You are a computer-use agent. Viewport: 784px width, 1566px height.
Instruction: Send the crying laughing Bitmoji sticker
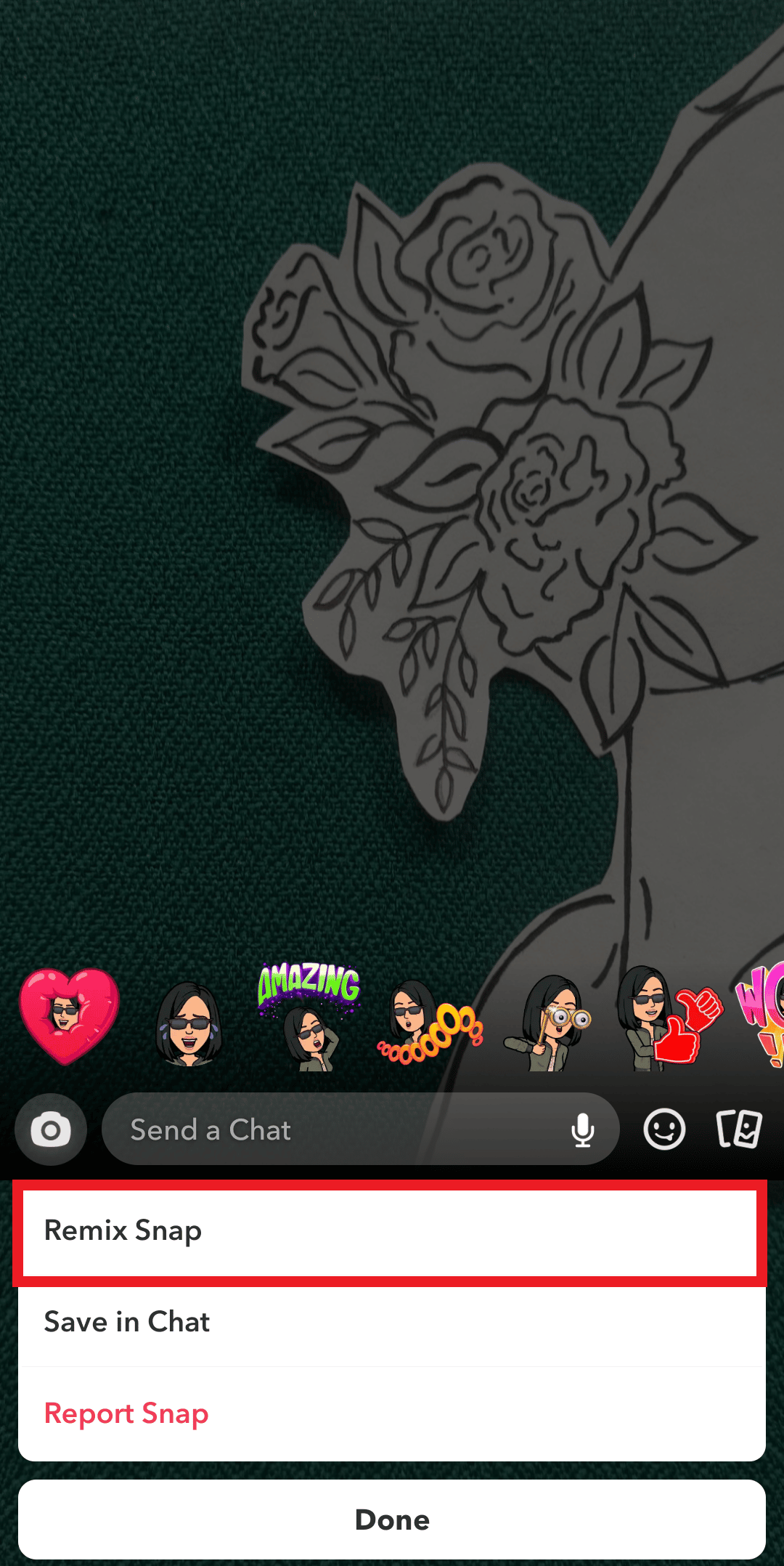[x=189, y=1024]
